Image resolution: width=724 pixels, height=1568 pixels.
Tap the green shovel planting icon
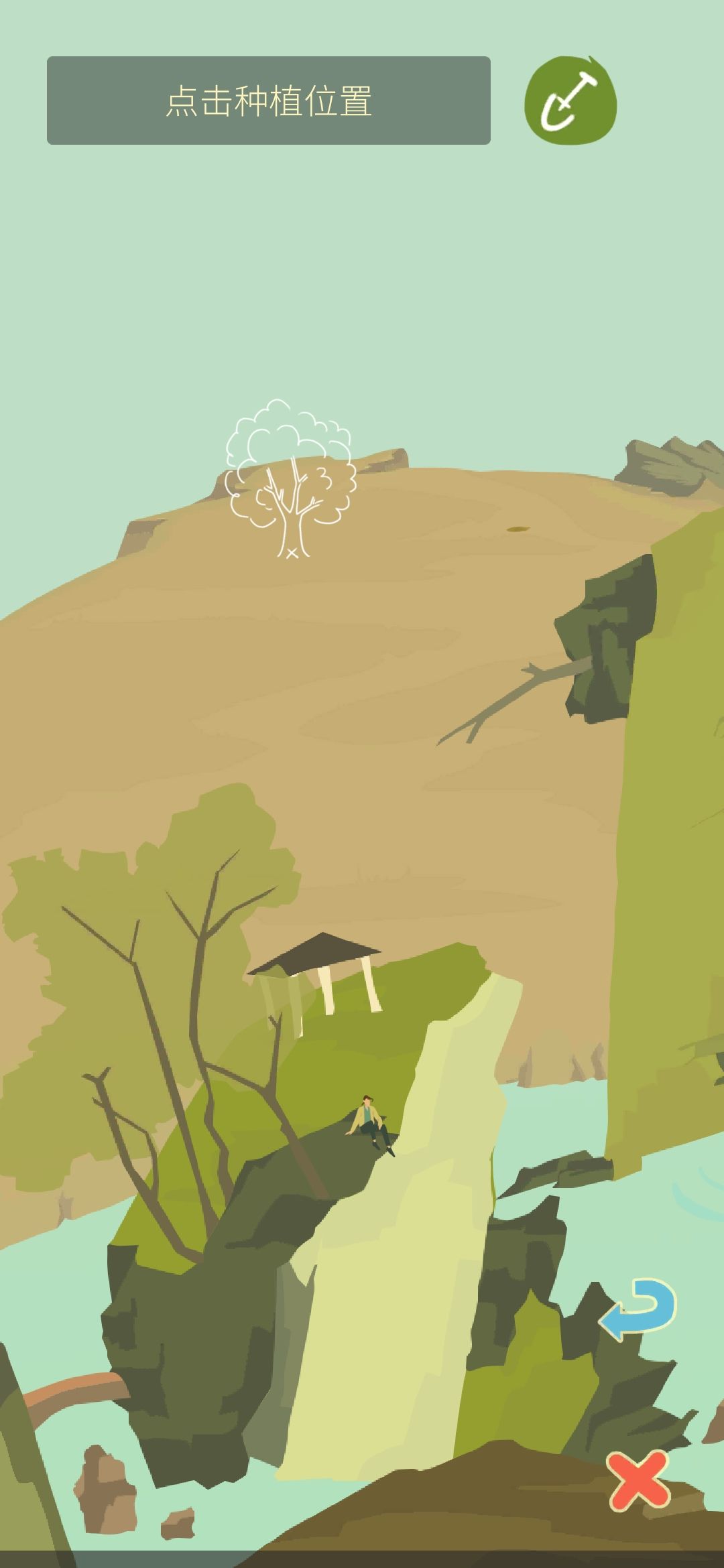tap(570, 102)
